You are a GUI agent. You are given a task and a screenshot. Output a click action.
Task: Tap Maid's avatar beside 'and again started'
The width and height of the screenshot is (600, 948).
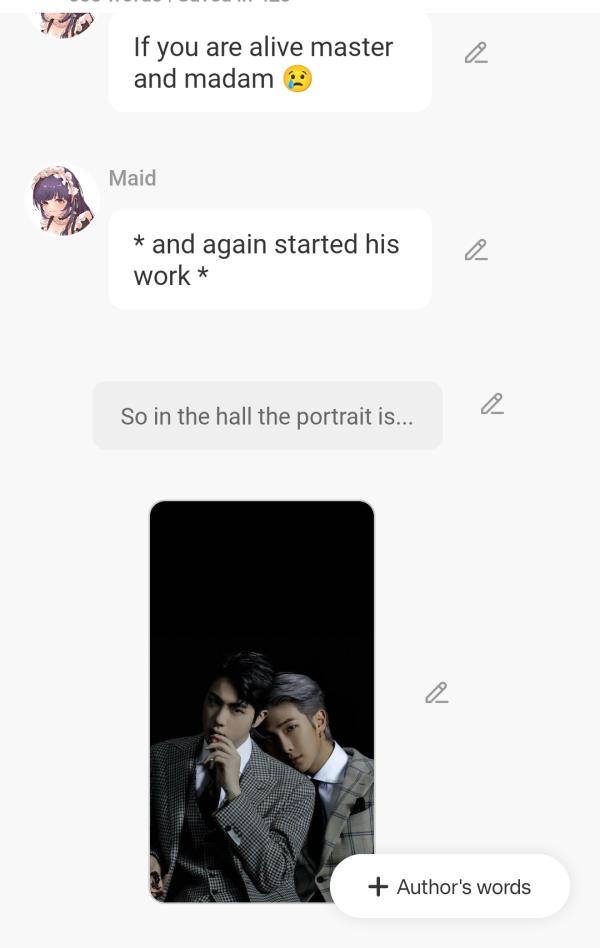tap(62, 200)
